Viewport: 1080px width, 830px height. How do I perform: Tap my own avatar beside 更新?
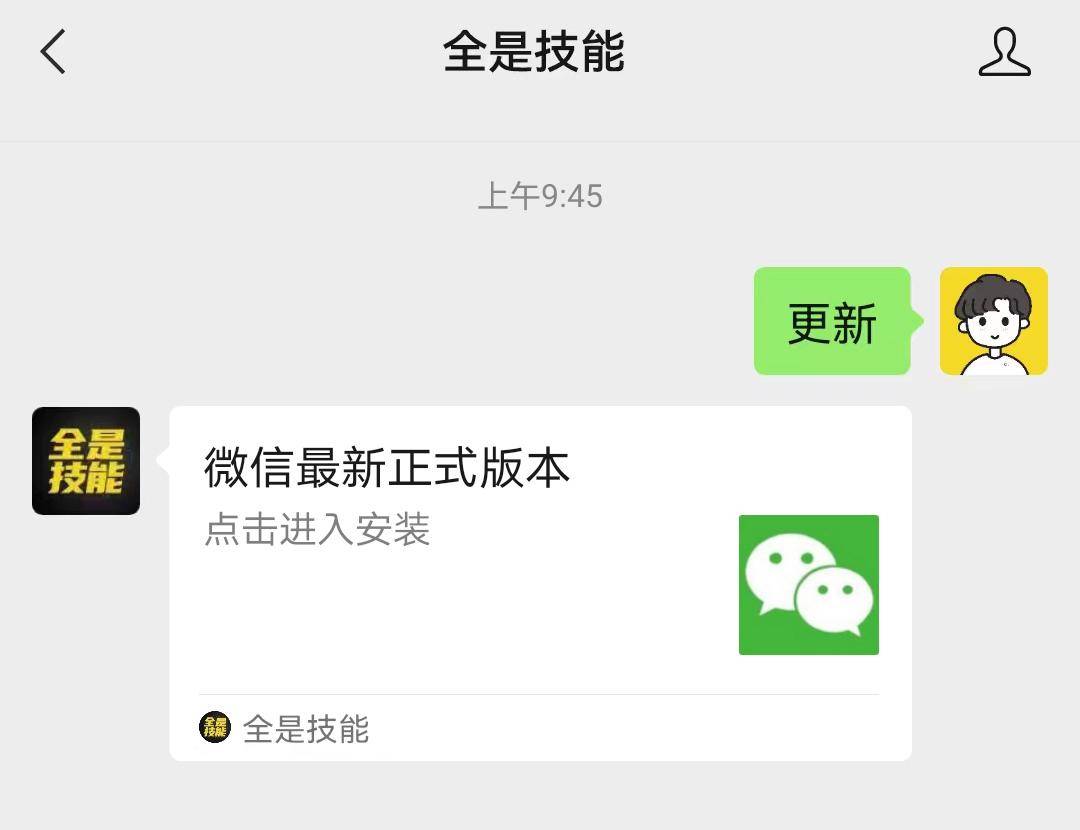[993, 321]
